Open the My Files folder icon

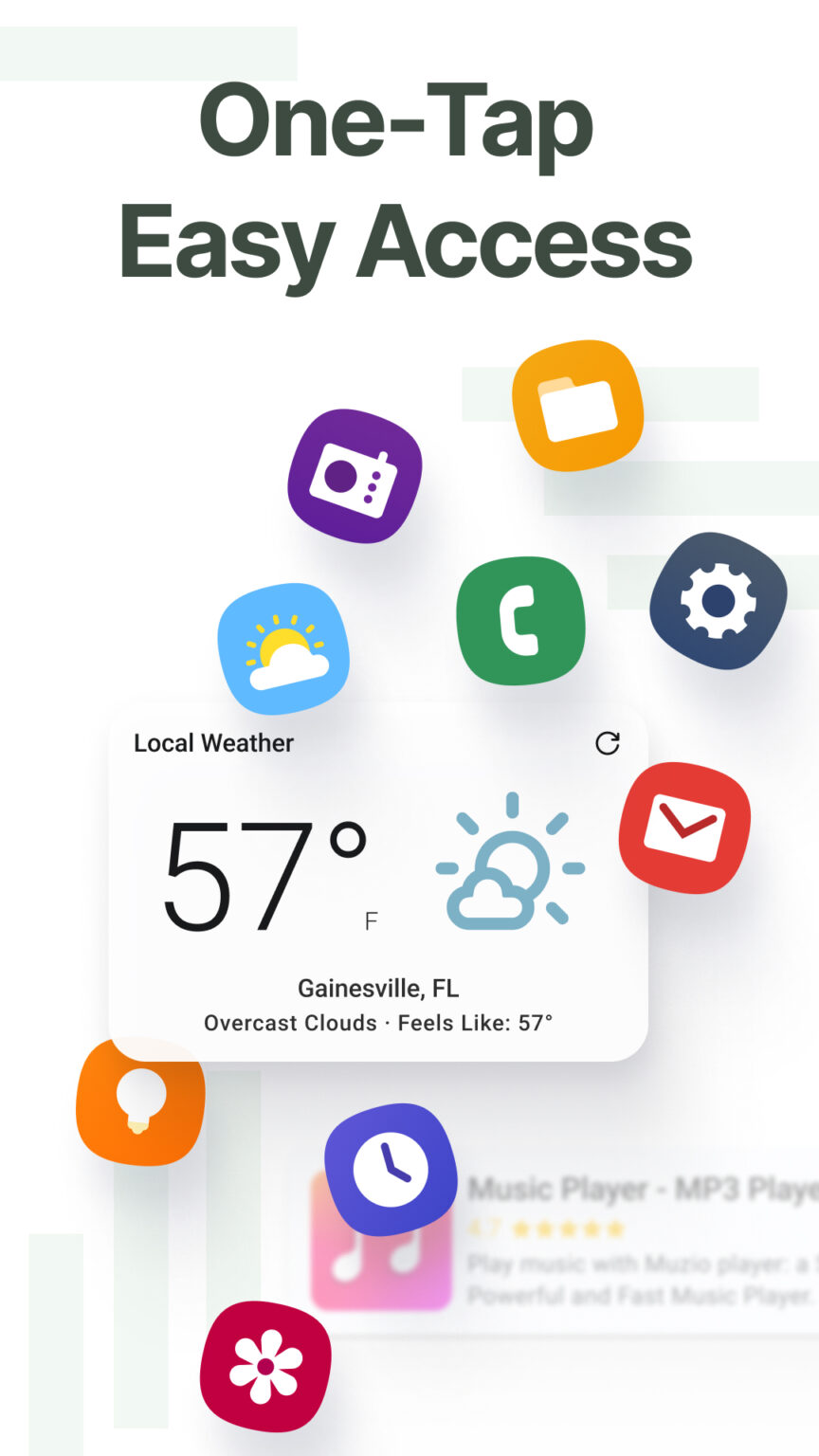[581, 406]
